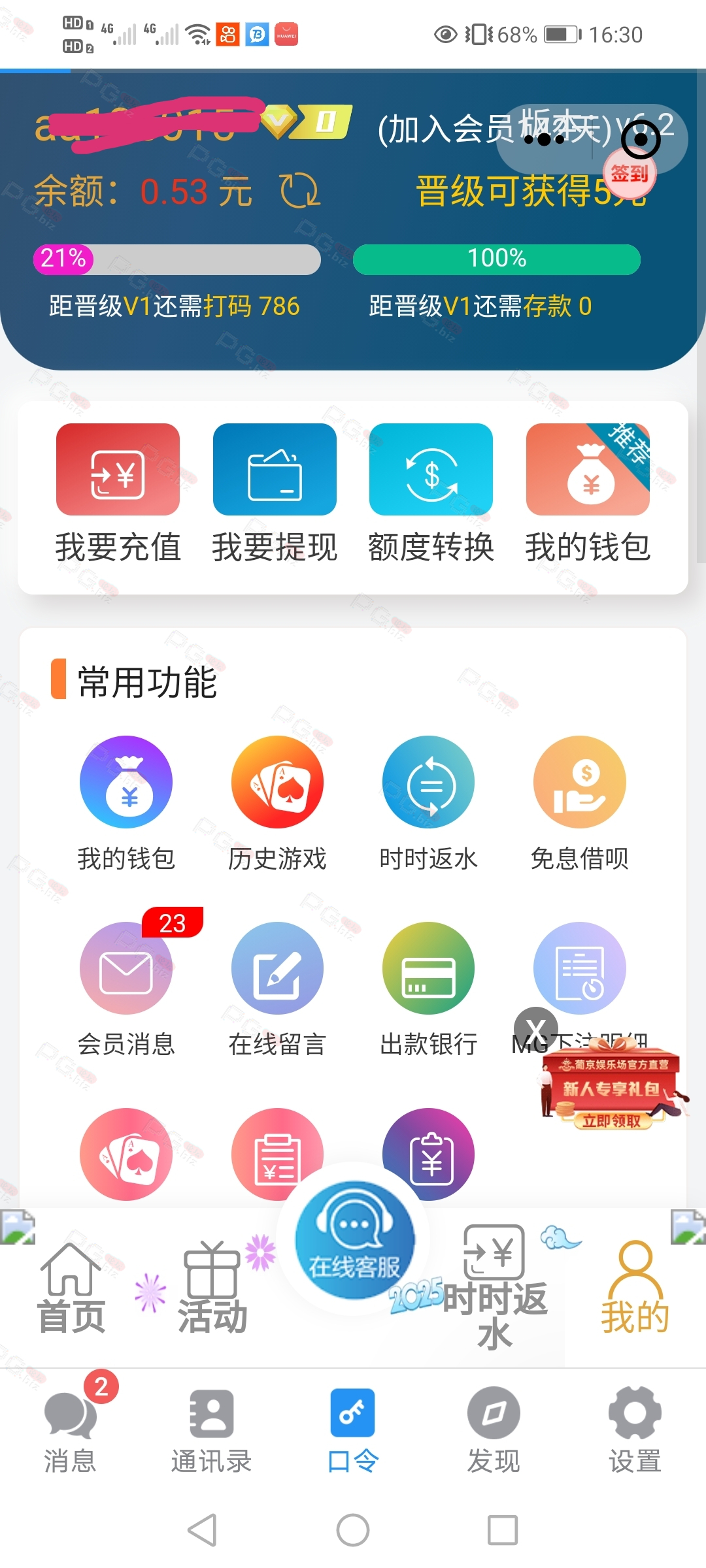The width and height of the screenshot is (706, 1568).
Task: Open the 消息 tab with 2 unread
Action: click(71, 1429)
